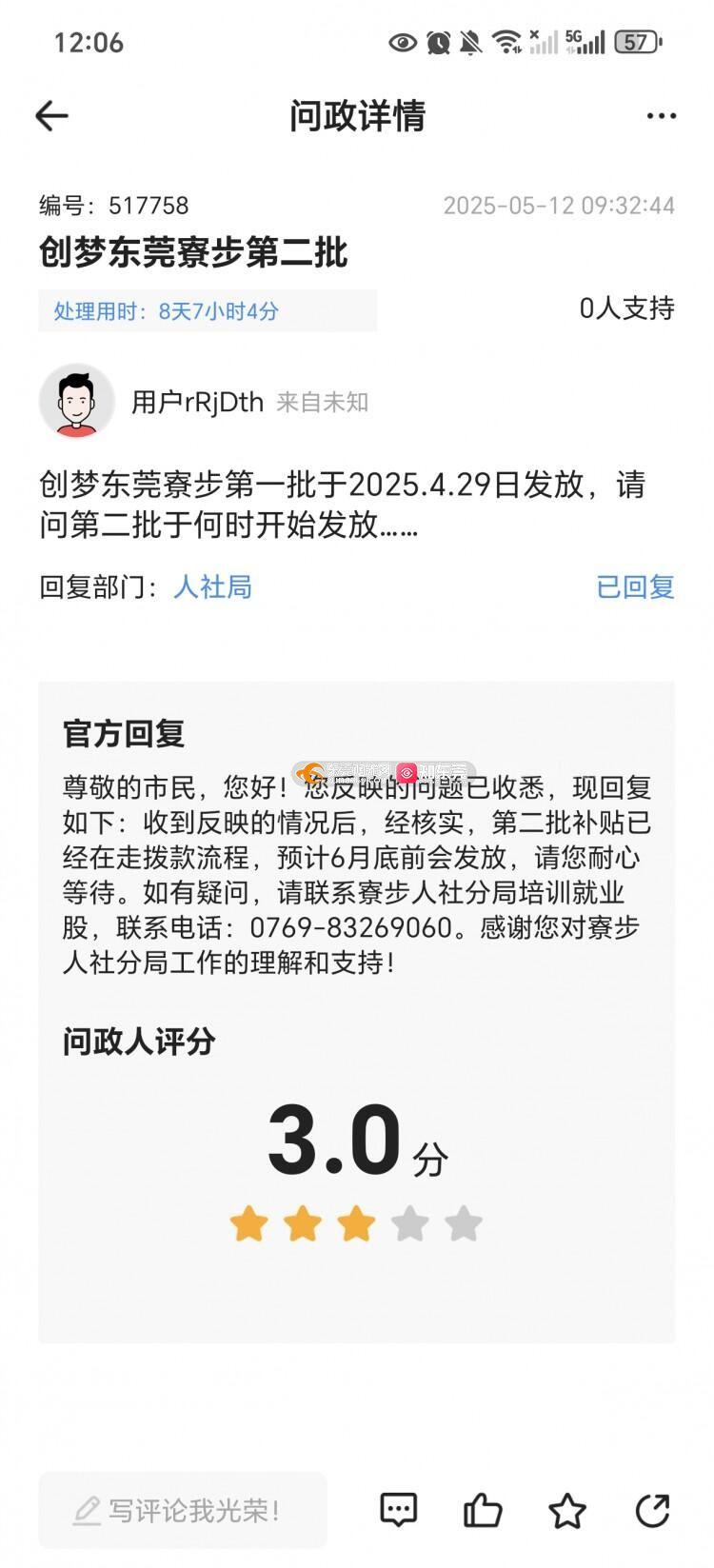Screen dimensions: 714x1568
Task: Share this post via the arrow icon
Action: tap(652, 1510)
